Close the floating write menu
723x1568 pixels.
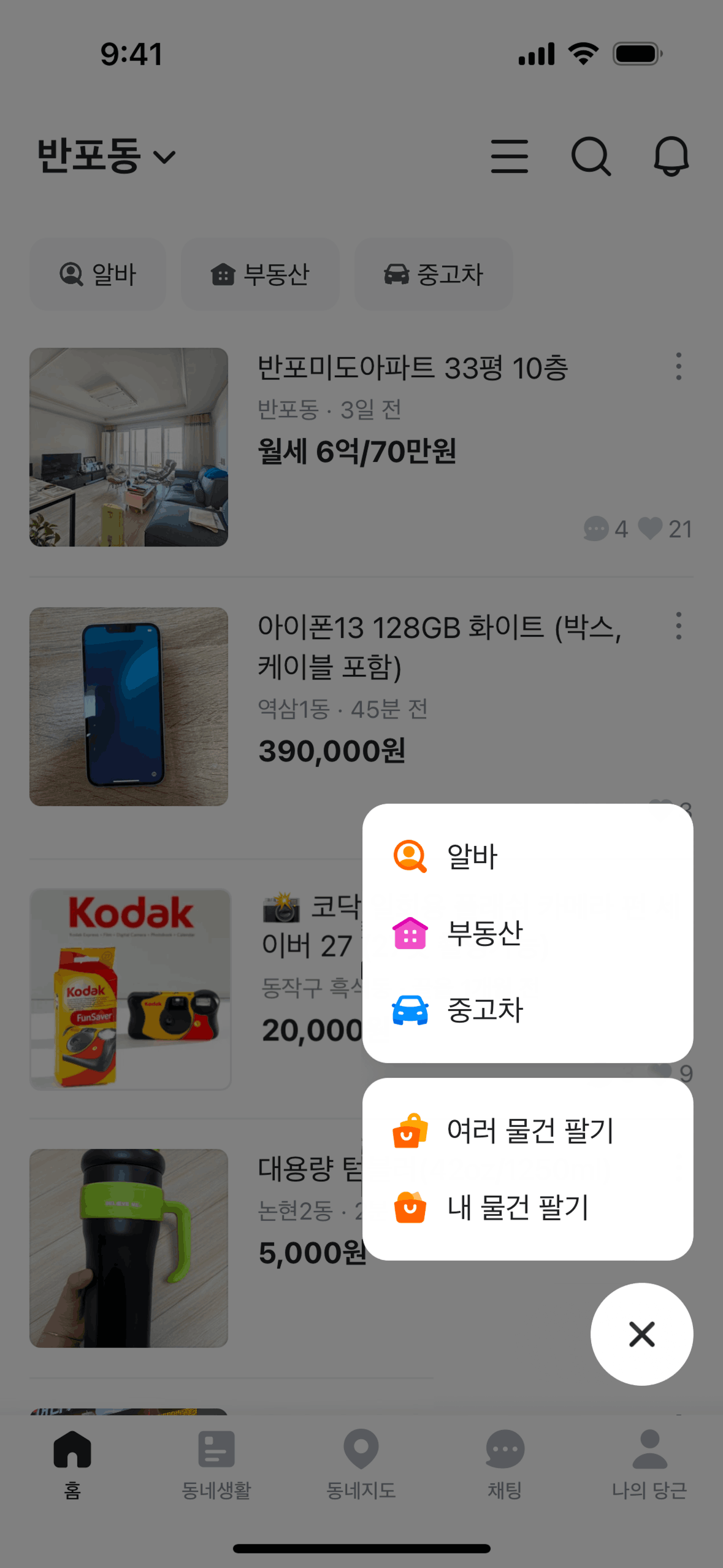[x=641, y=1334]
